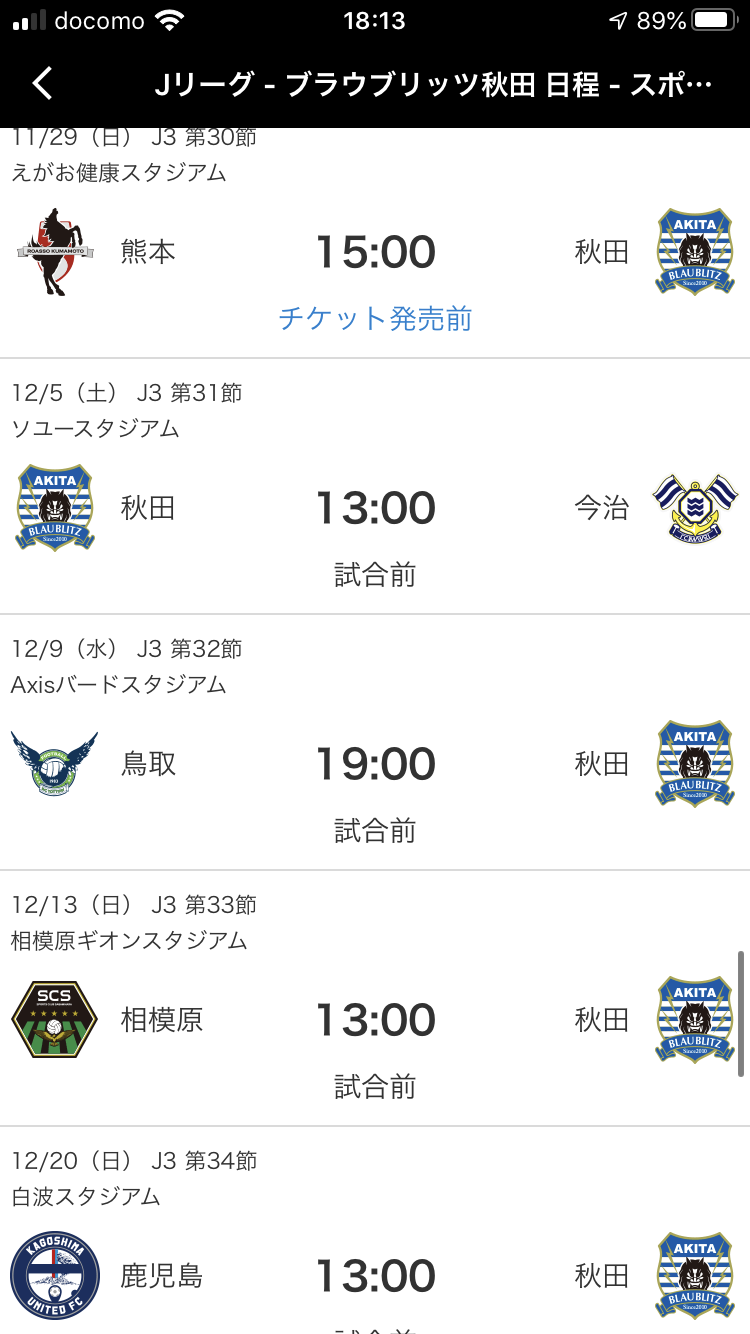
Task: Tap the チケット発売前 link for the 熊本 match
Action: tap(375, 319)
